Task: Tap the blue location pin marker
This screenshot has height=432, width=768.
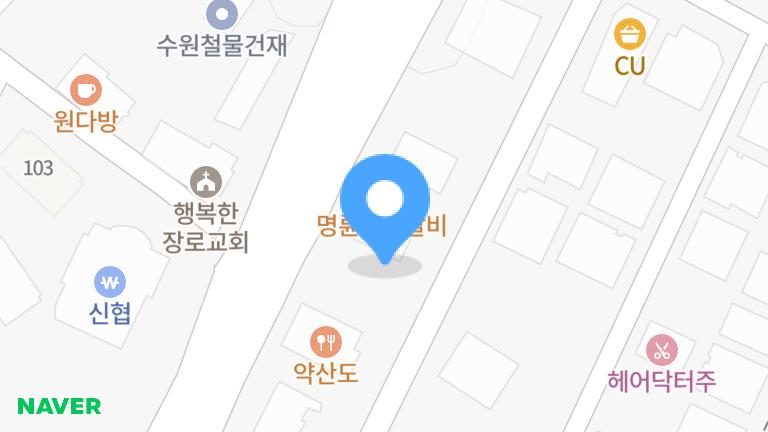Action: pos(385,201)
